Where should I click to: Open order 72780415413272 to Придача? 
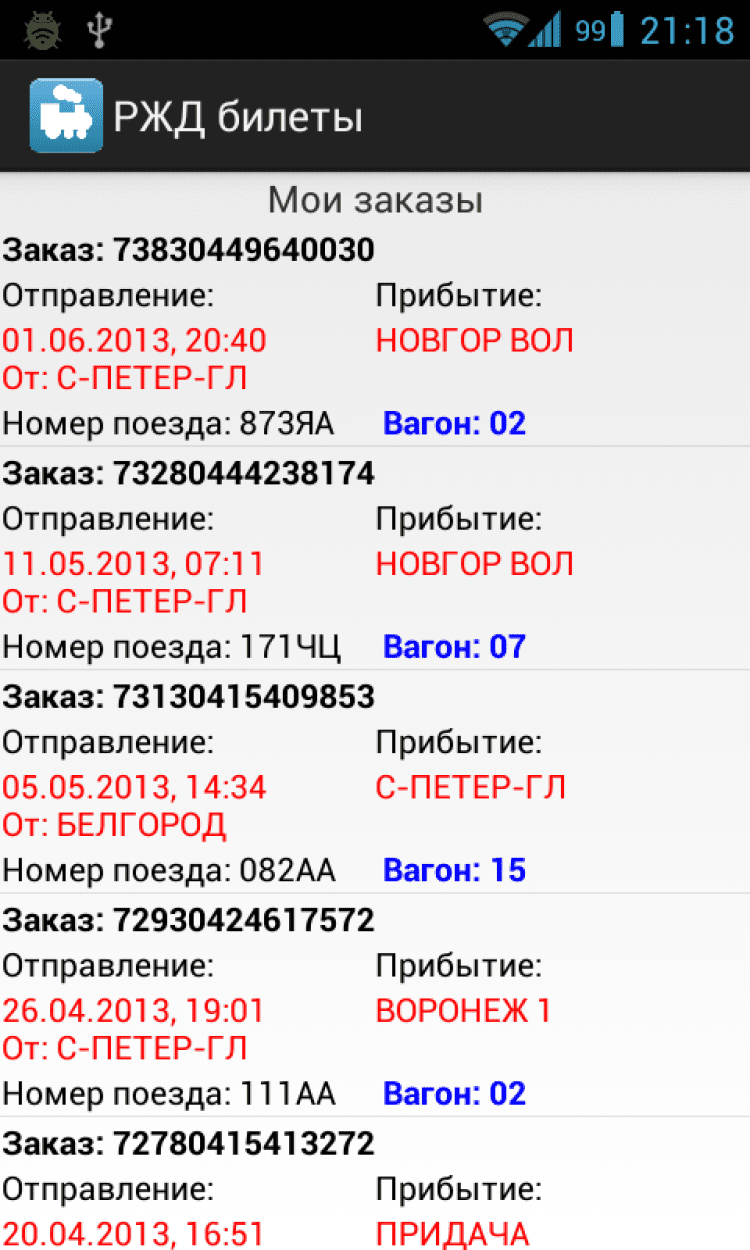[375, 1190]
